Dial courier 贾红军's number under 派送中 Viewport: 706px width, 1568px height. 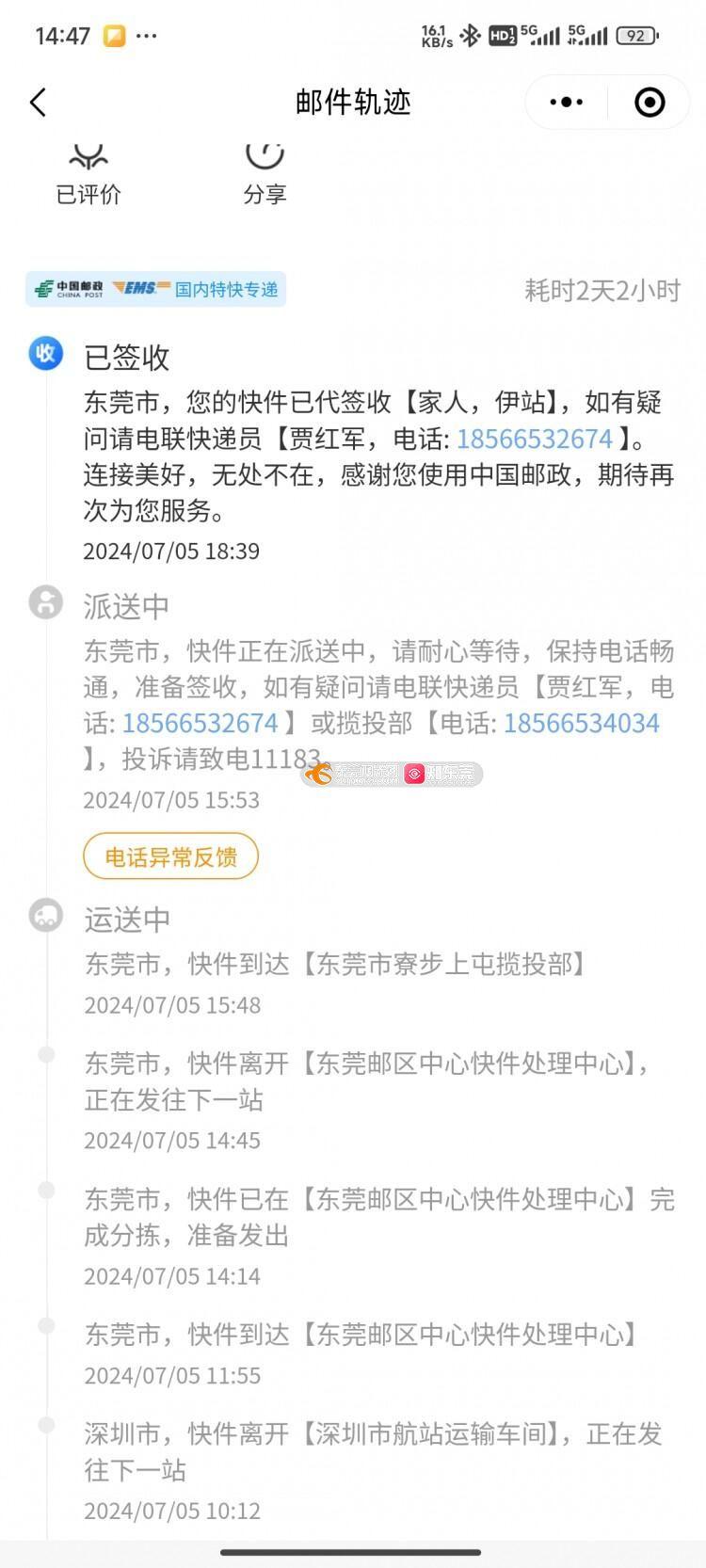201,723
